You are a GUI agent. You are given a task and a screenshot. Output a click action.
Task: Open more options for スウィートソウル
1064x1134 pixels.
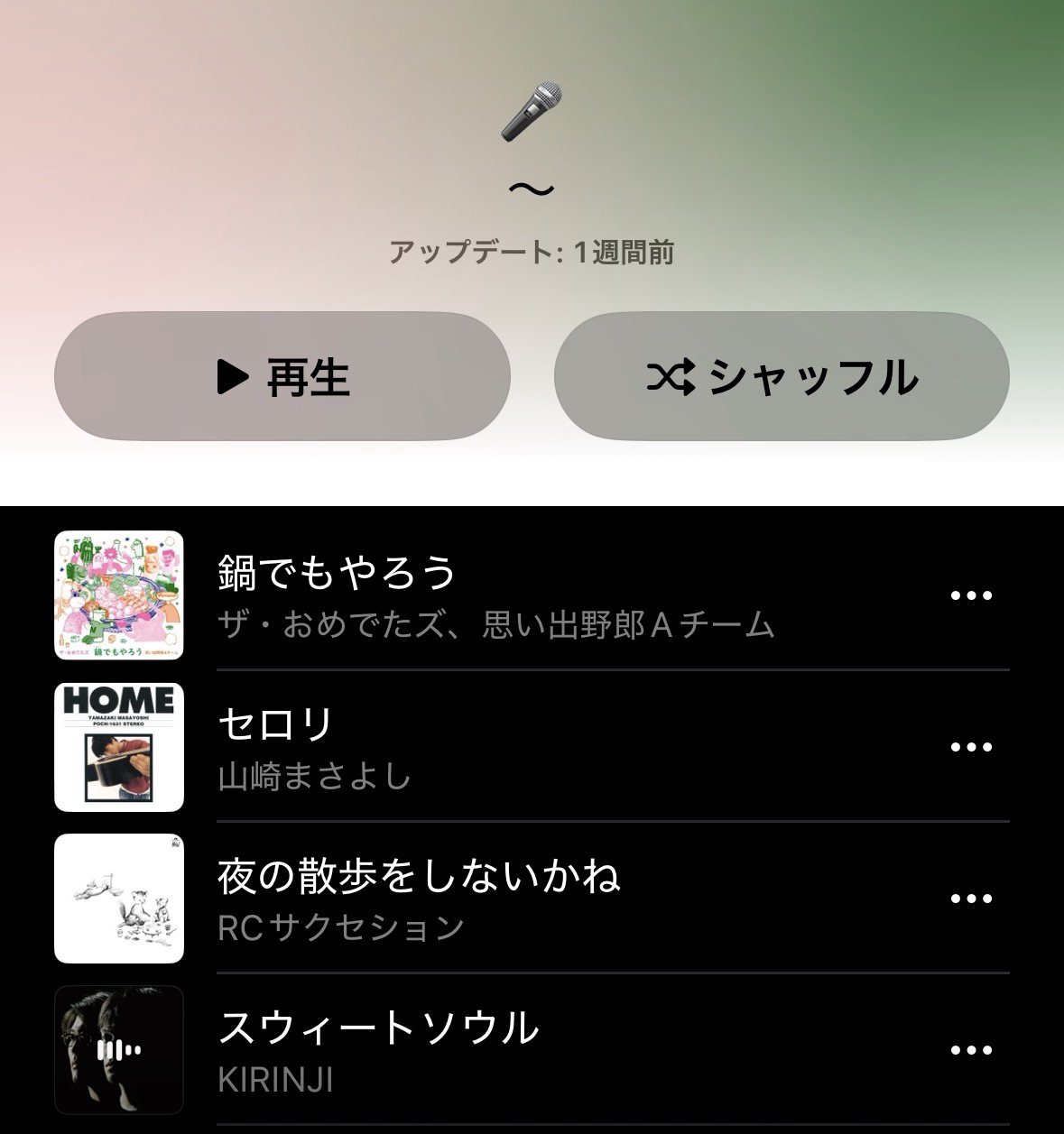971,1050
